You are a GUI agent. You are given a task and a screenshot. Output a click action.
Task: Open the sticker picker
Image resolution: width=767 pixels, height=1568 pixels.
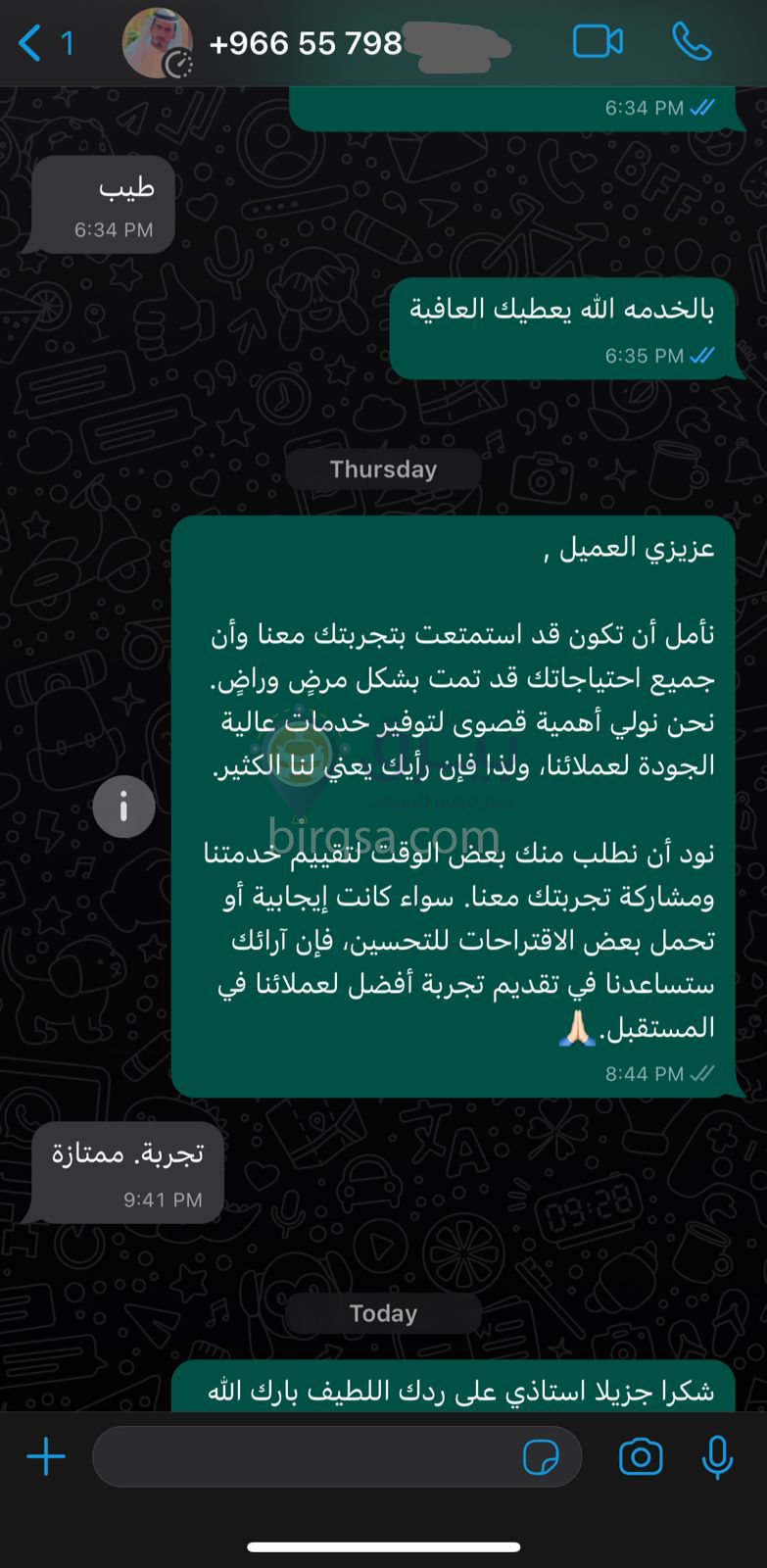[x=541, y=1457]
